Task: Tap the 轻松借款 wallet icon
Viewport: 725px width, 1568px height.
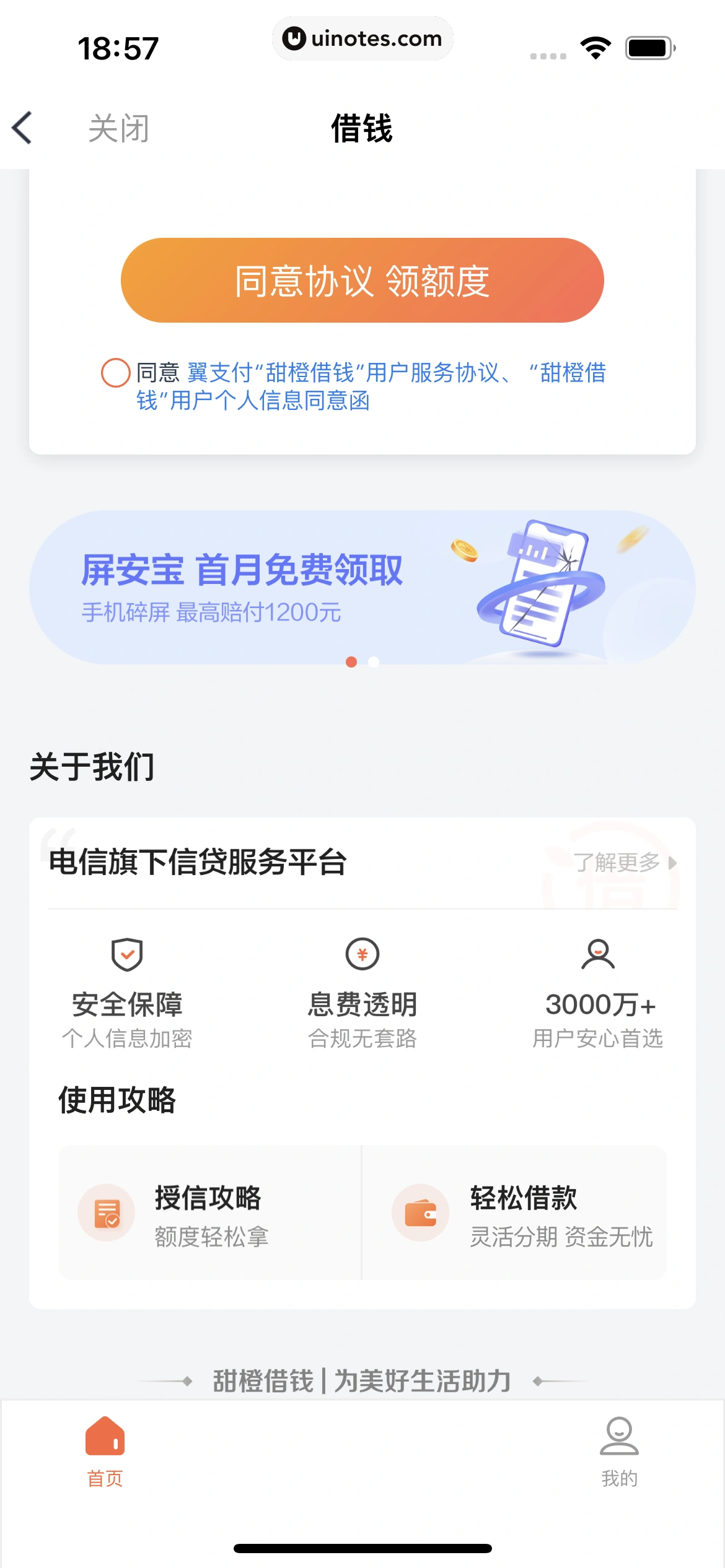Action: click(x=420, y=1213)
